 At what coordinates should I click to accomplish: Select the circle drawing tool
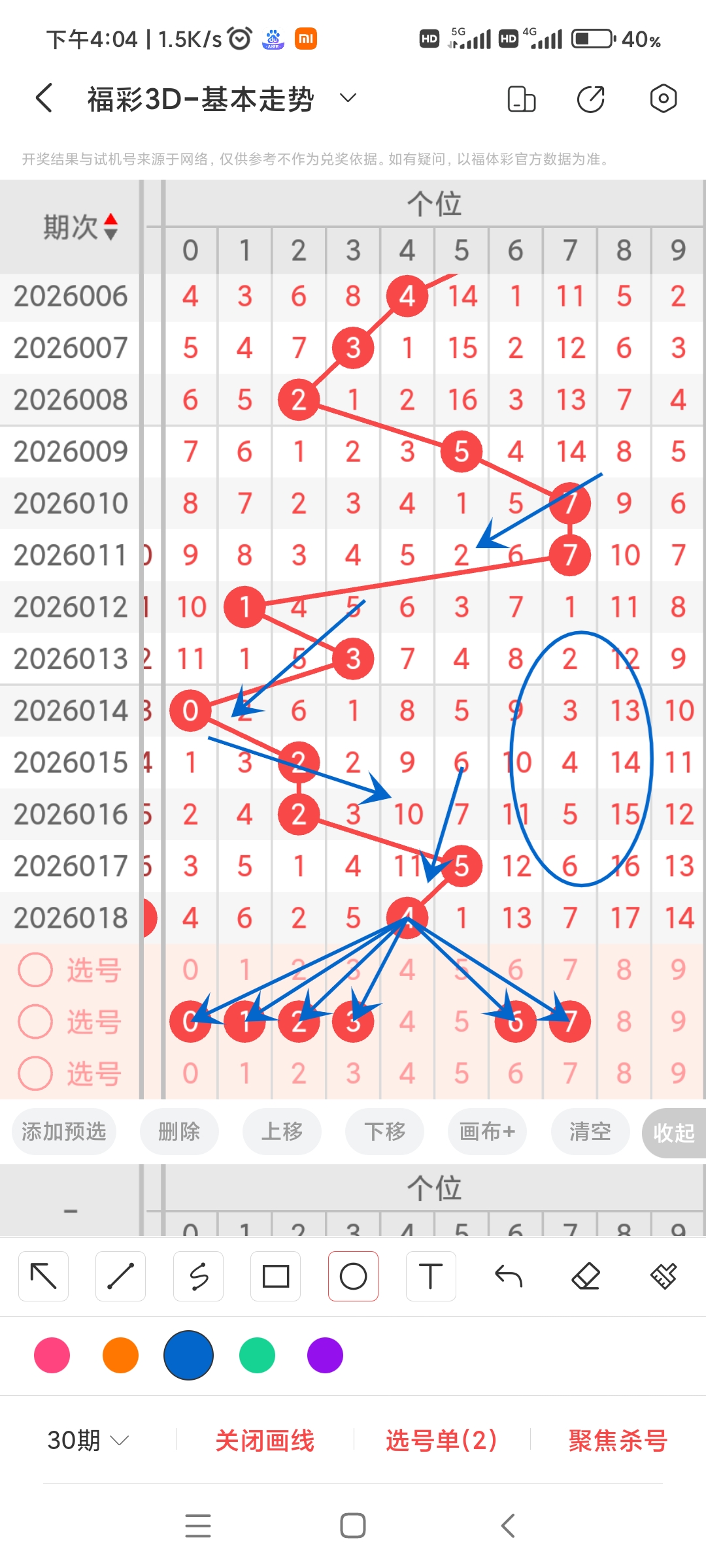pos(353,1275)
